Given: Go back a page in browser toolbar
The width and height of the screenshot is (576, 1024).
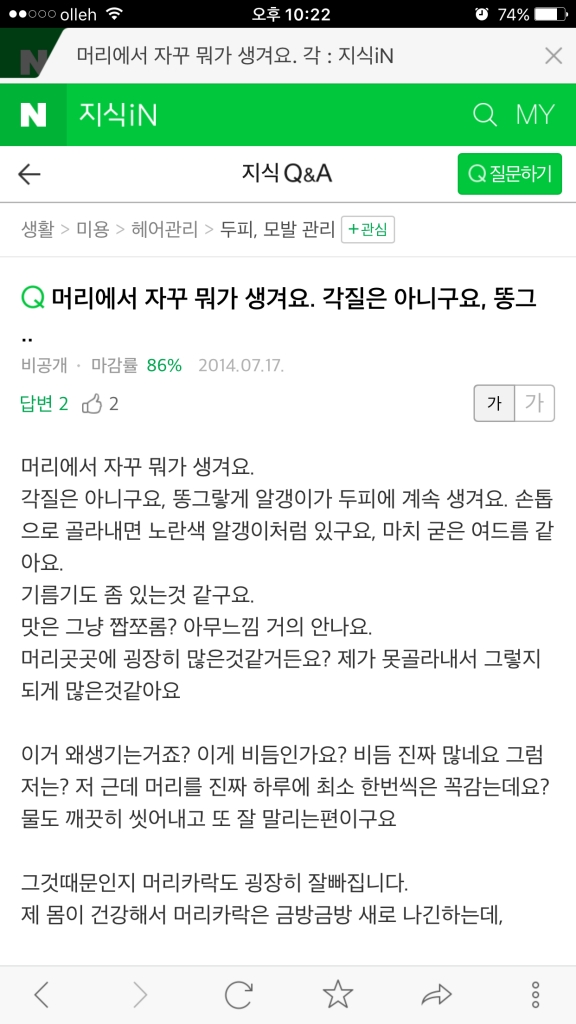Looking at the screenshot, I should [41, 995].
